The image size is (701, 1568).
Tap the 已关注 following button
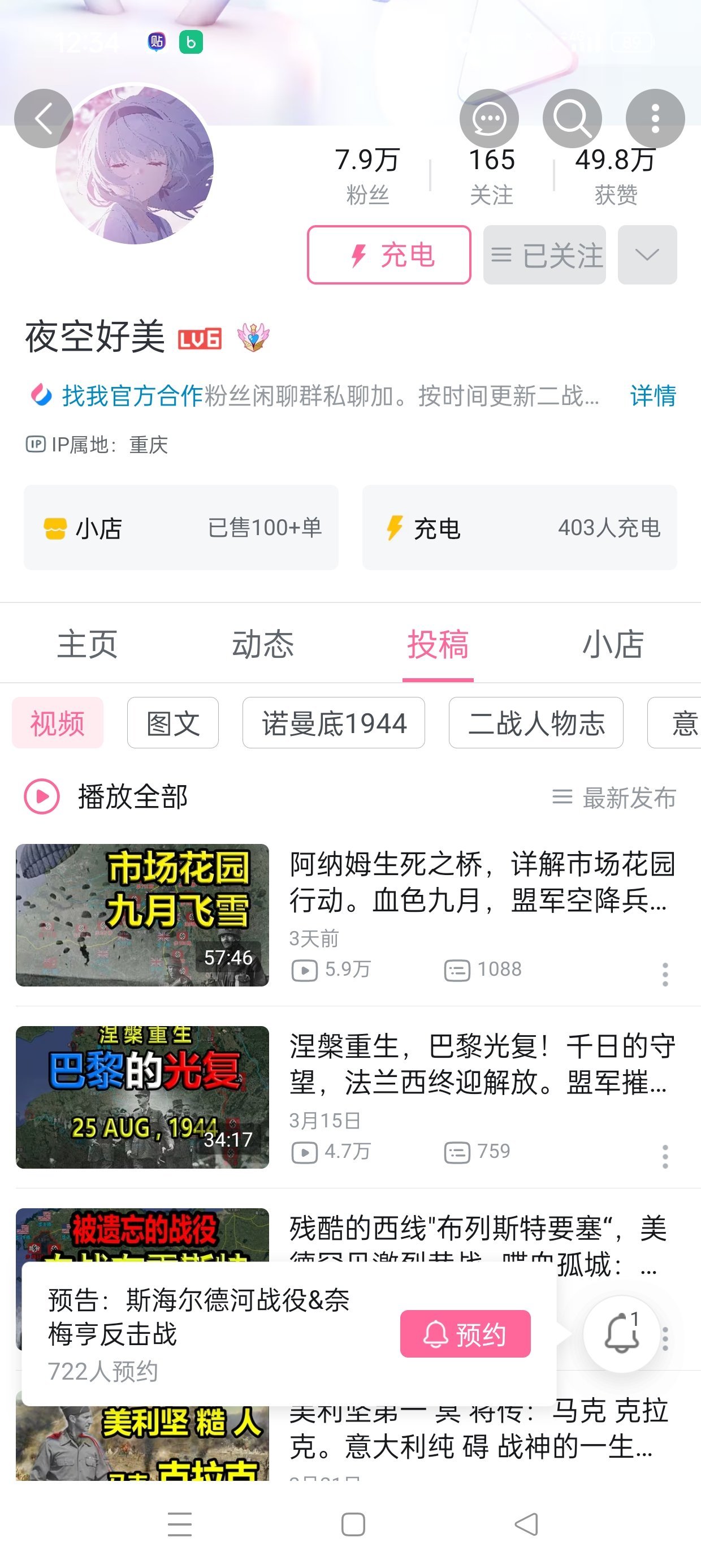pyautogui.click(x=544, y=255)
